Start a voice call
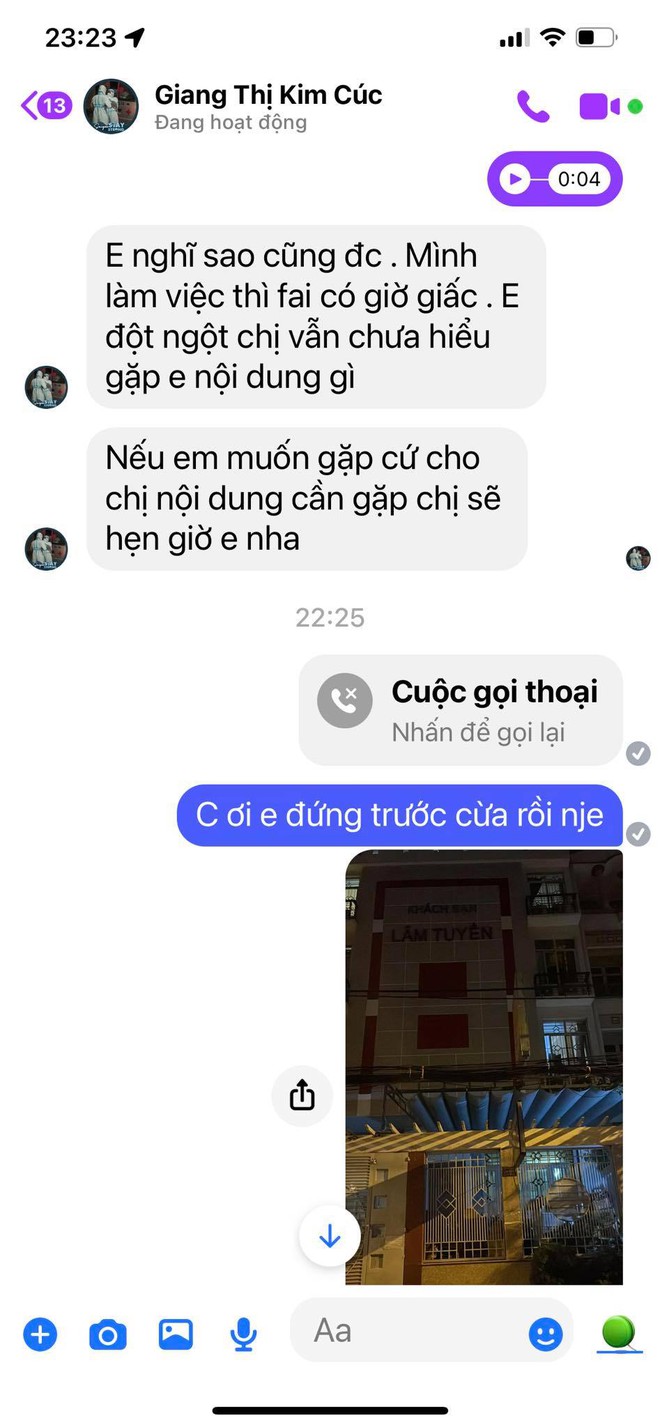660x1427 pixels. [x=532, y=106]
